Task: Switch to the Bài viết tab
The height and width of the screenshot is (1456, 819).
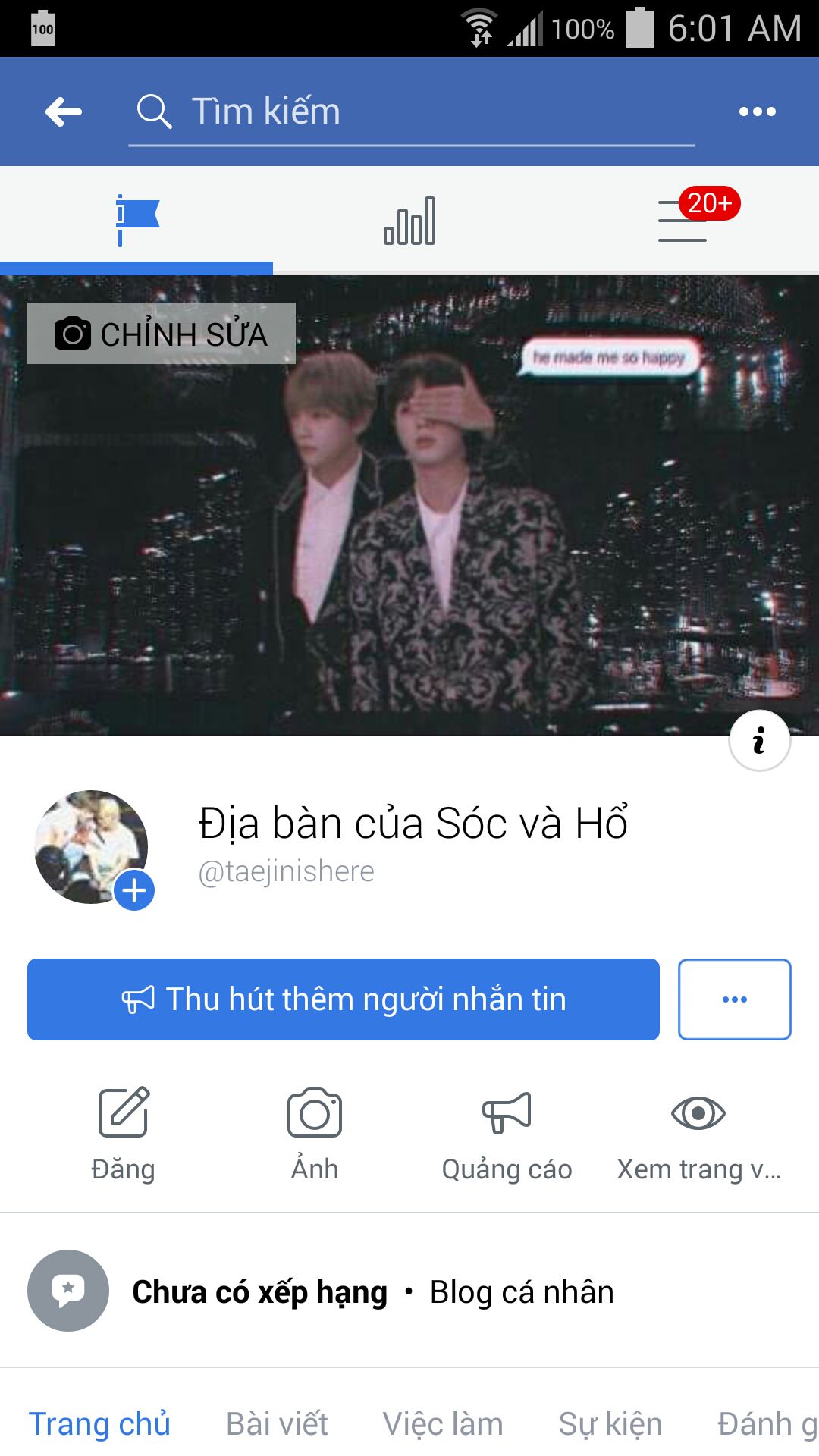Action: [277, 1423]
